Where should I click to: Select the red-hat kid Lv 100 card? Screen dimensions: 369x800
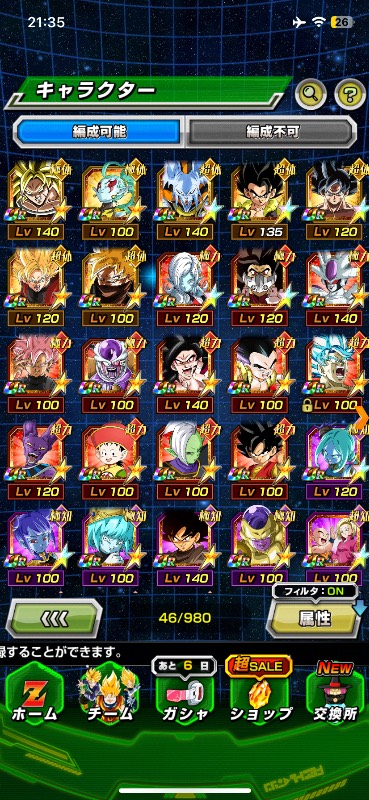[x=111, y=460]
